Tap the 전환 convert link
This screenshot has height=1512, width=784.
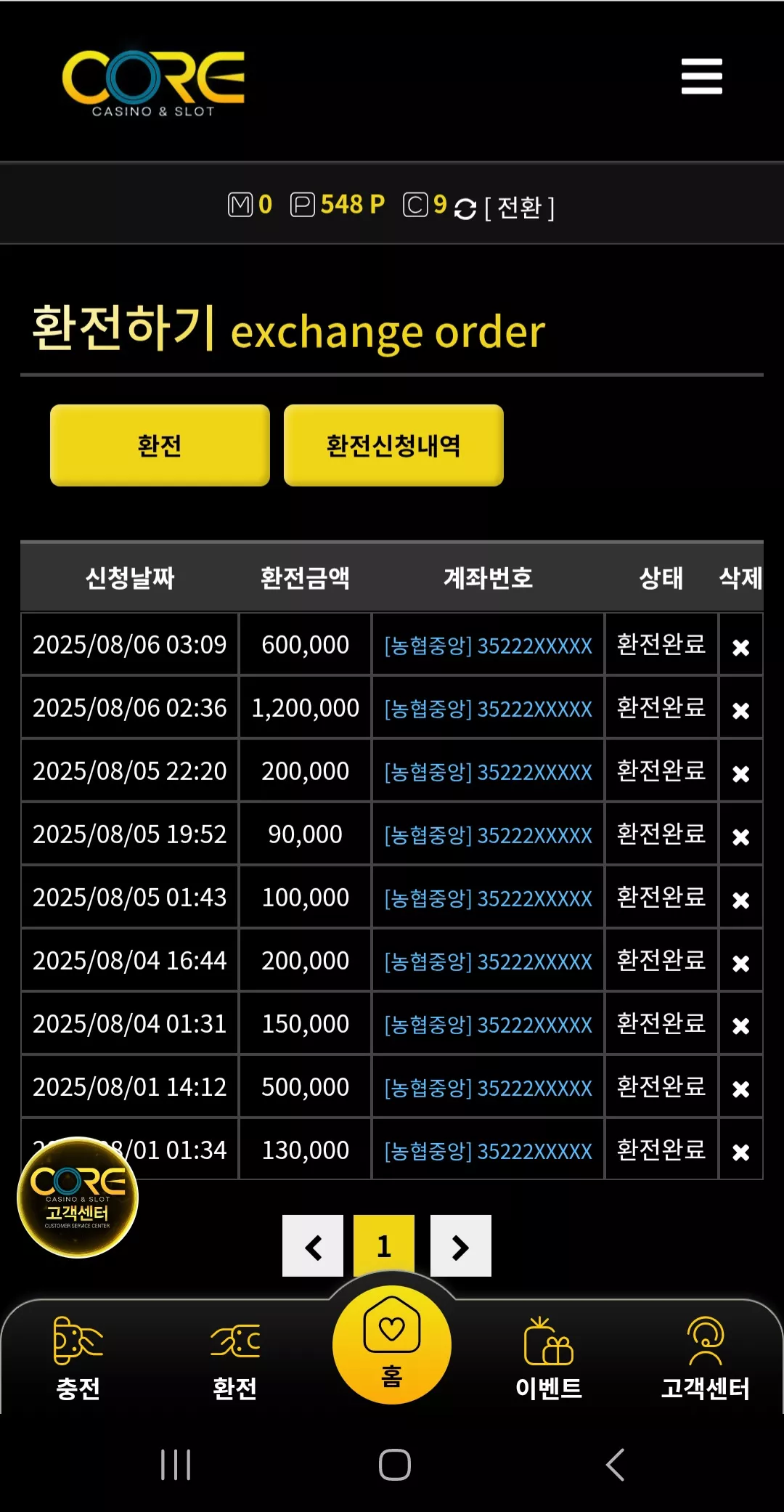(519, 208)
